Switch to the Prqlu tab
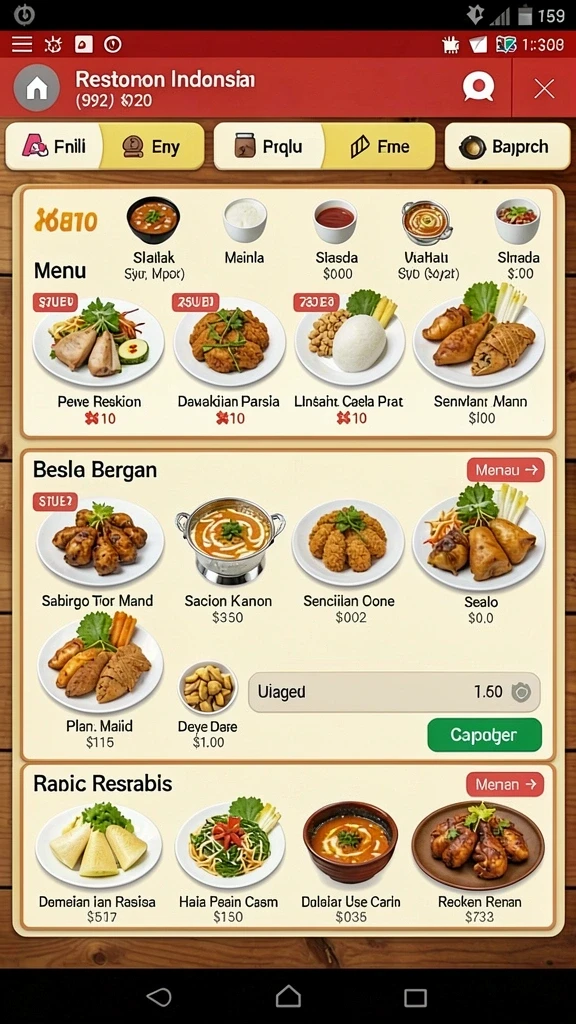This screenshot has width=576, height=1024. click(268, 146)
